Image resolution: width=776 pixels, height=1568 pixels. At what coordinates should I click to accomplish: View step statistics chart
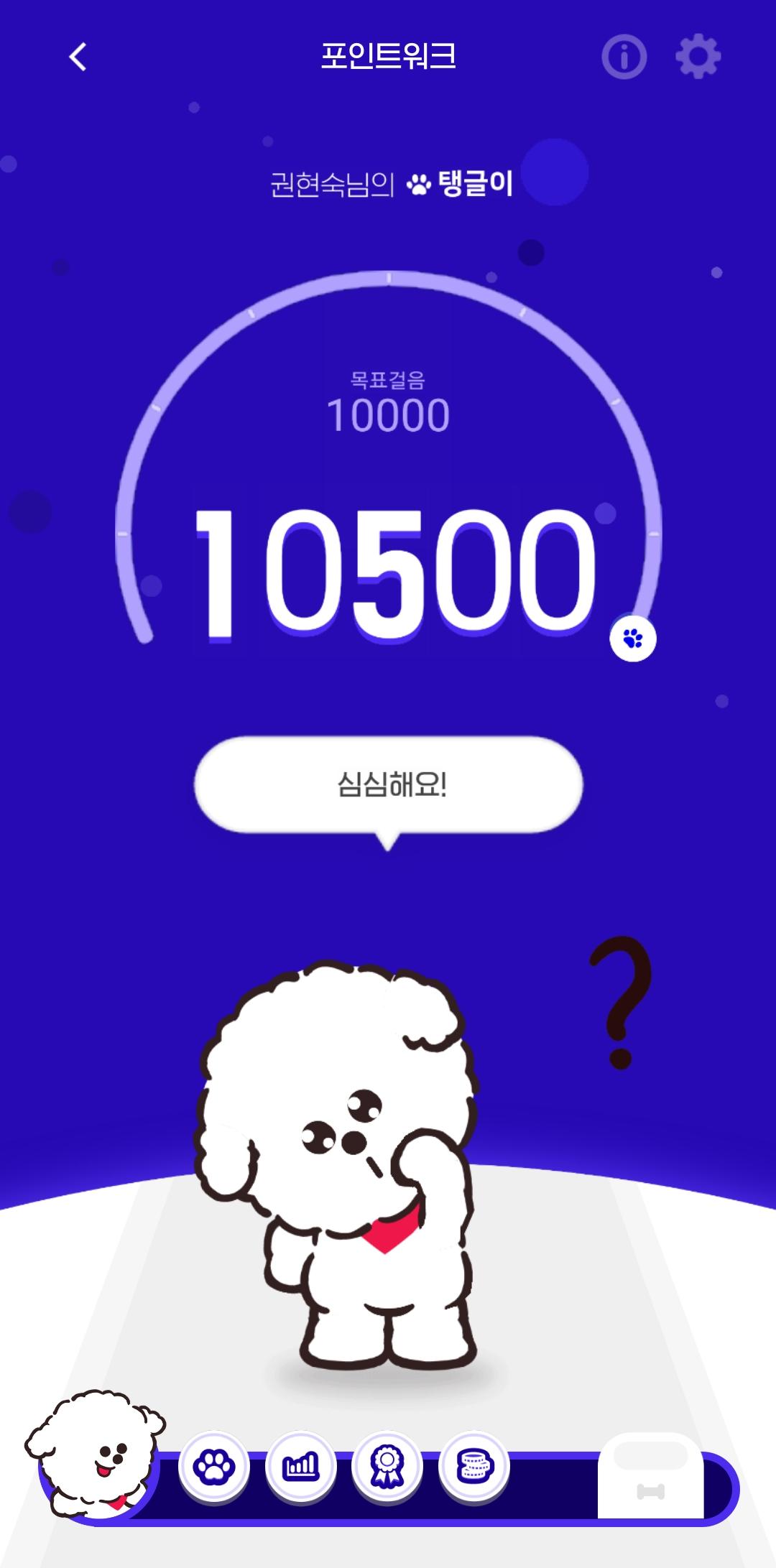tap(300, 1467)
